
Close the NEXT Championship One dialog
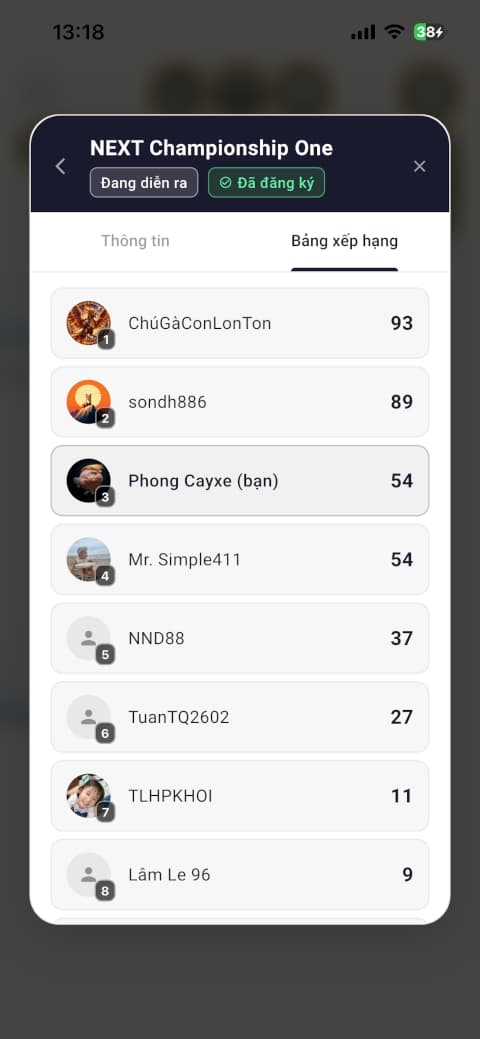click(x=420, y=166)
